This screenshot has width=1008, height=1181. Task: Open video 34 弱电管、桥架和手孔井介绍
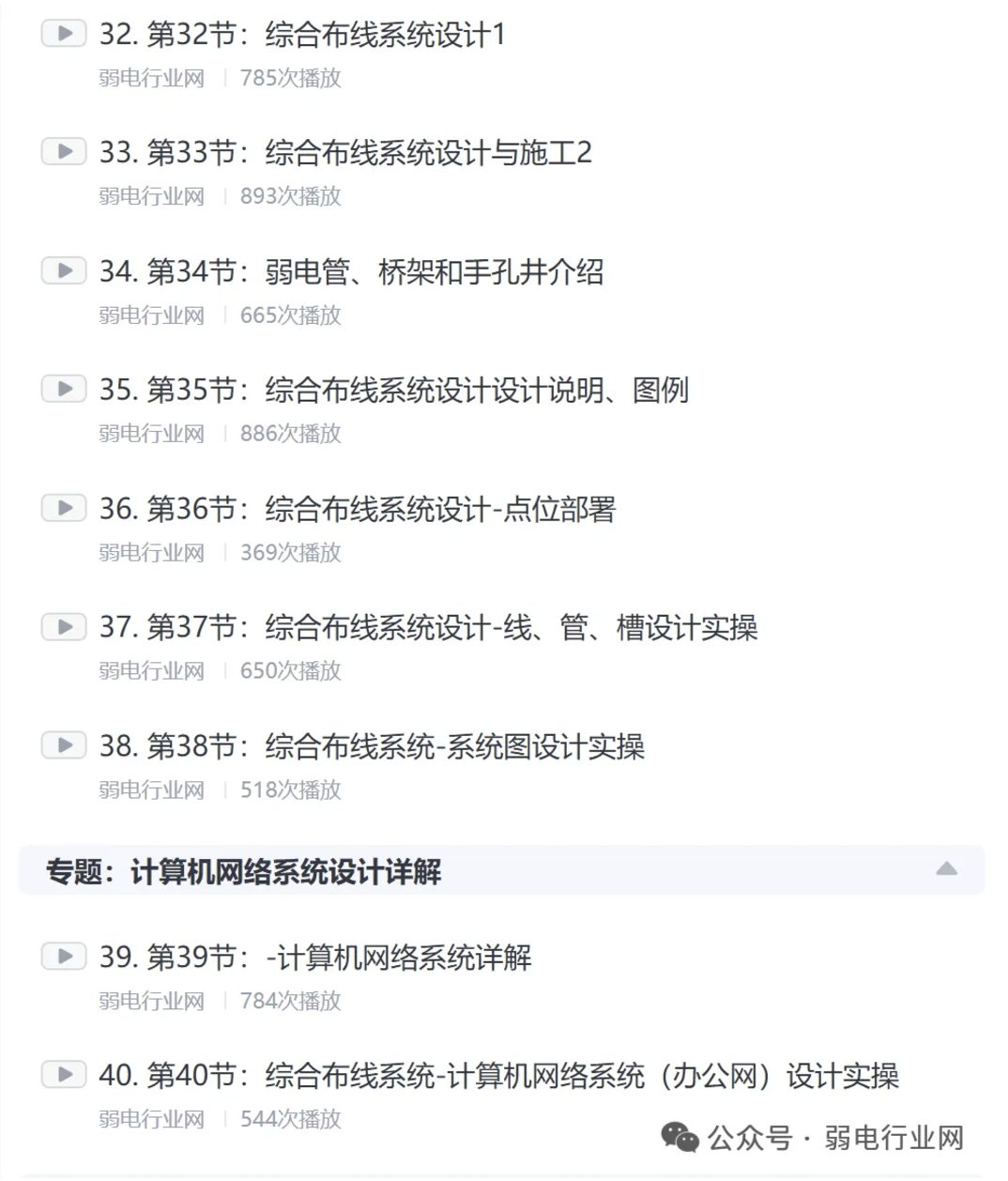pyautogui.click(x=351, y=272)
